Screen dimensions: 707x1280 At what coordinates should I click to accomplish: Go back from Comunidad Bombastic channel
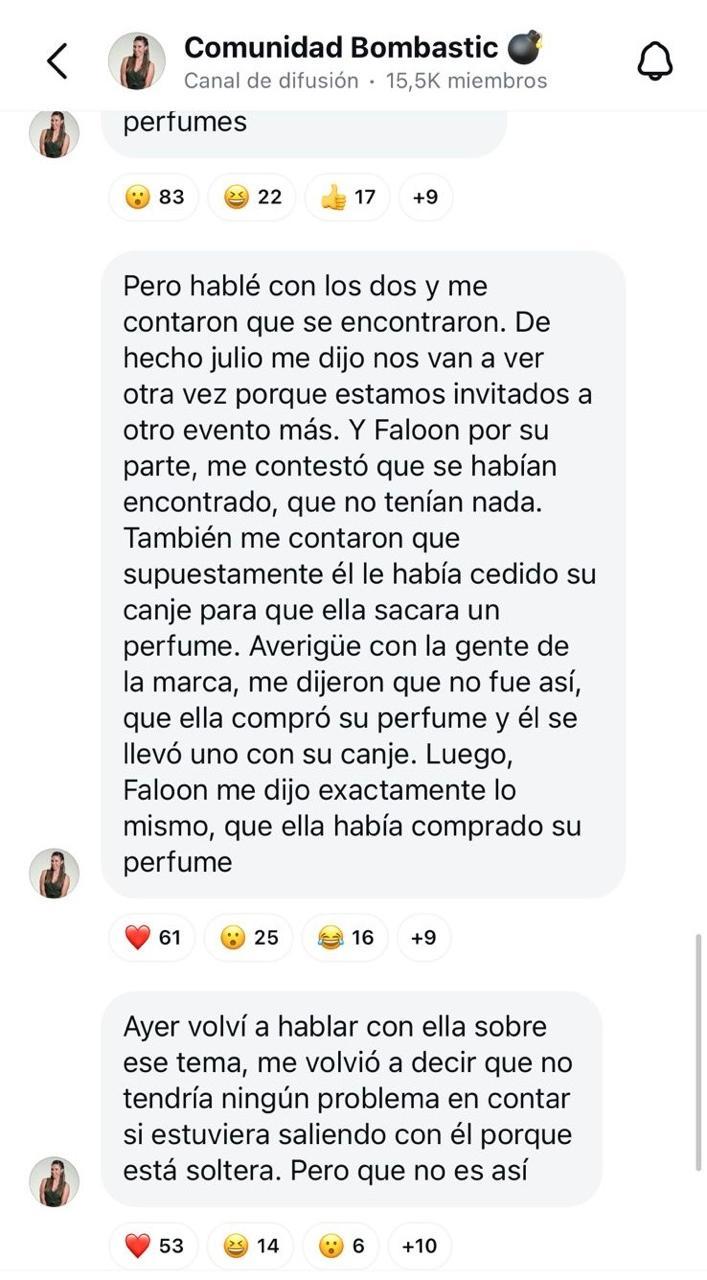pos(58,61)
